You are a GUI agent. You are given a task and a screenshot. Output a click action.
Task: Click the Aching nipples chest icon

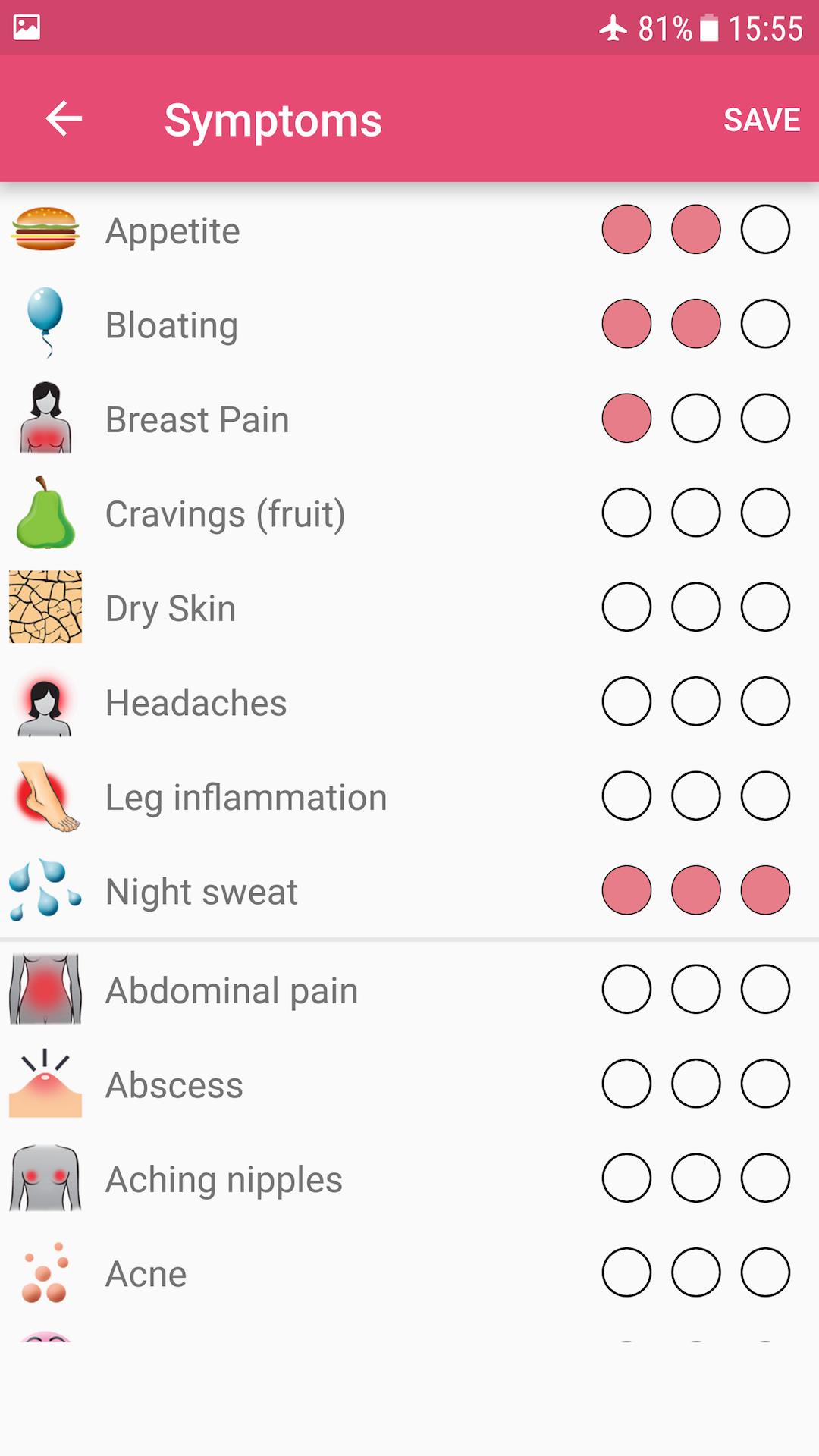45,1178
